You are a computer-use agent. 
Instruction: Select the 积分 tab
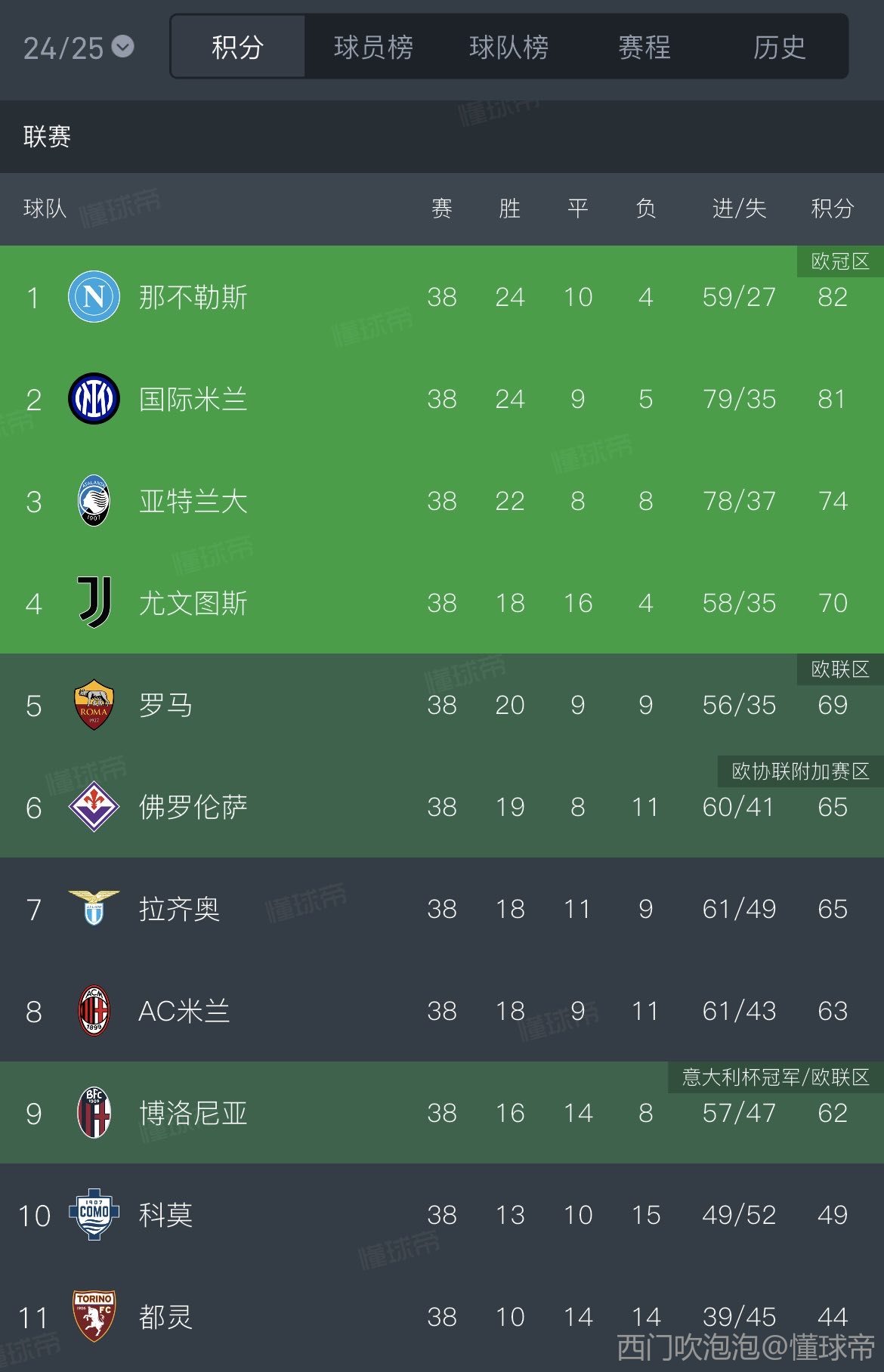click(x=238, y=48)
